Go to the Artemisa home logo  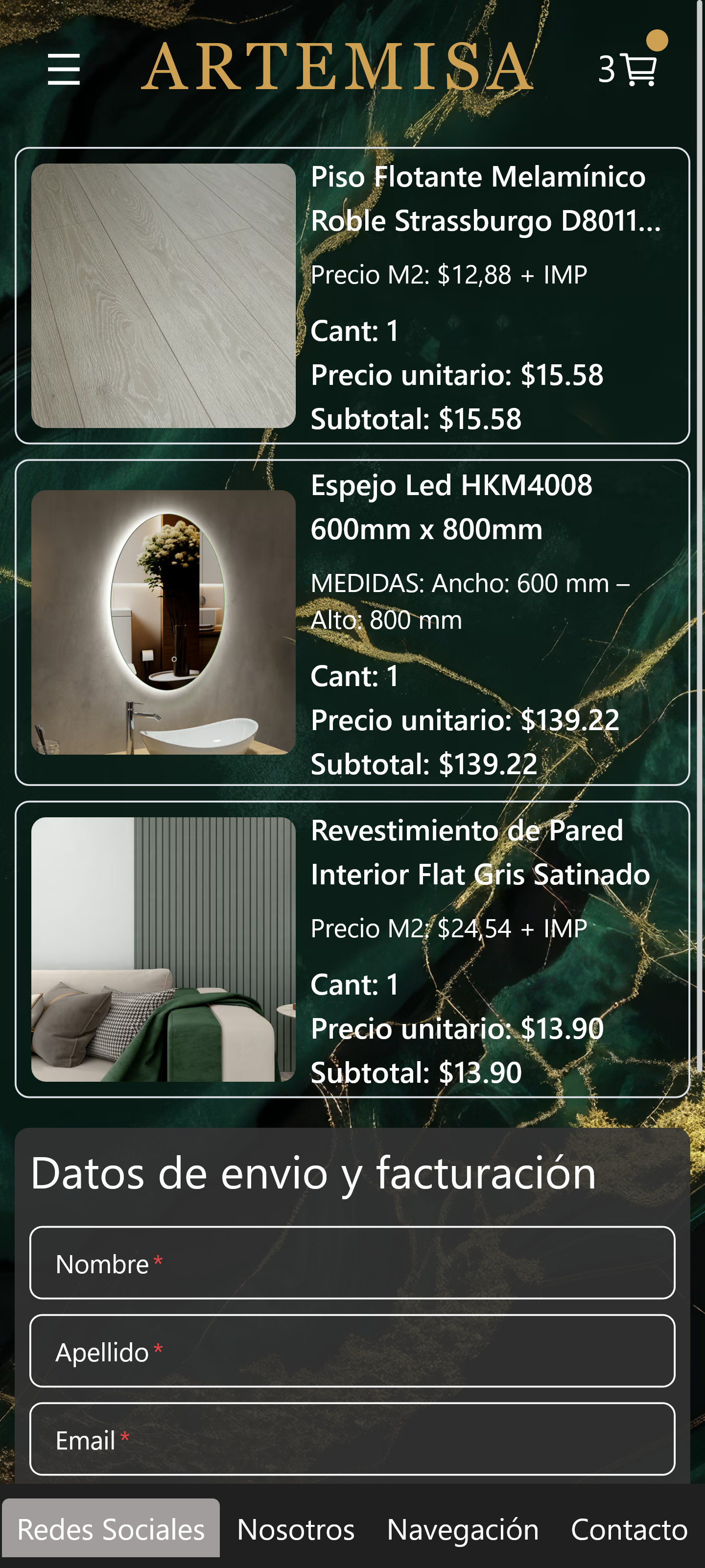tap(337, 67)
